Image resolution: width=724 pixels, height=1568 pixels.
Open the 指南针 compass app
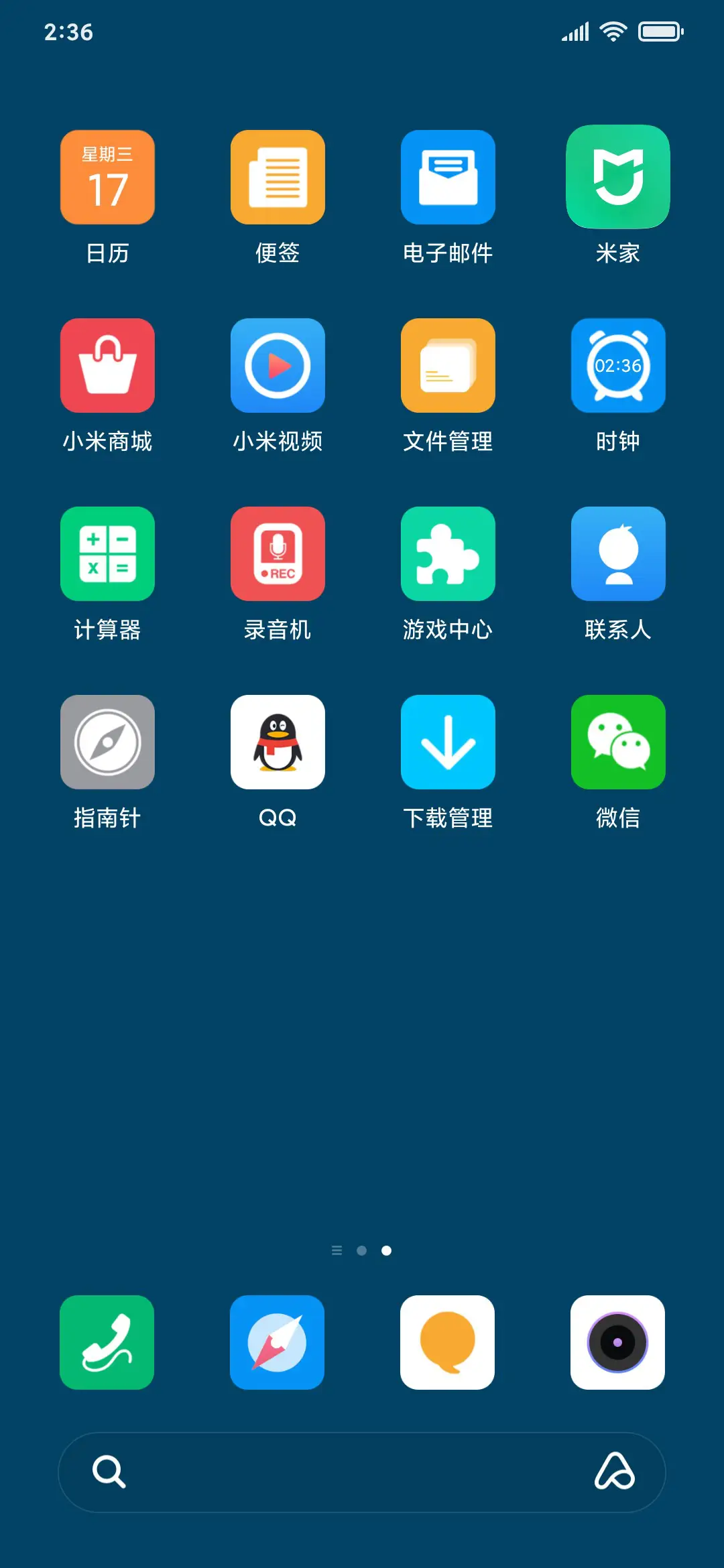click(107, 742)
